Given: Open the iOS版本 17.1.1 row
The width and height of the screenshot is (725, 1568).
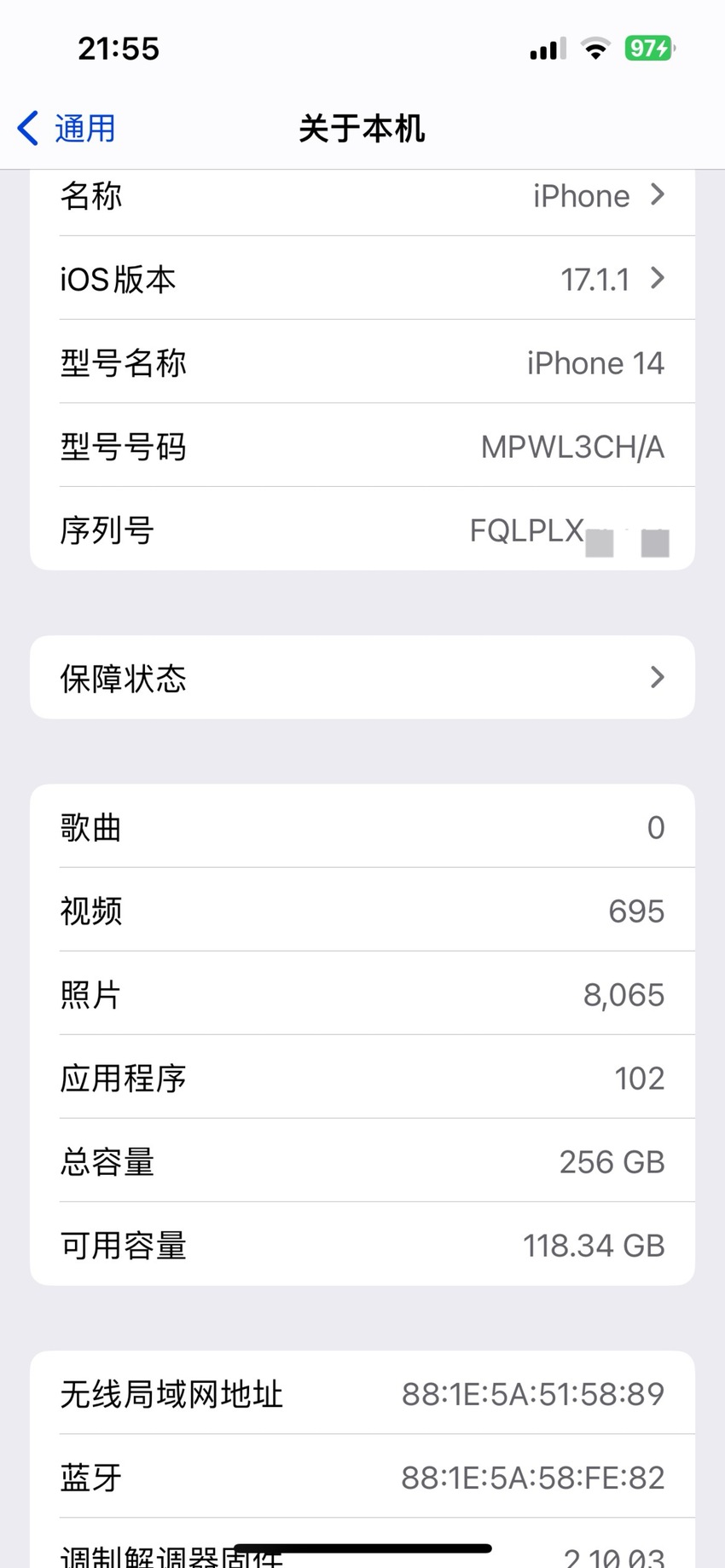Looking at the screenshot, I should [x=362, y=278].
